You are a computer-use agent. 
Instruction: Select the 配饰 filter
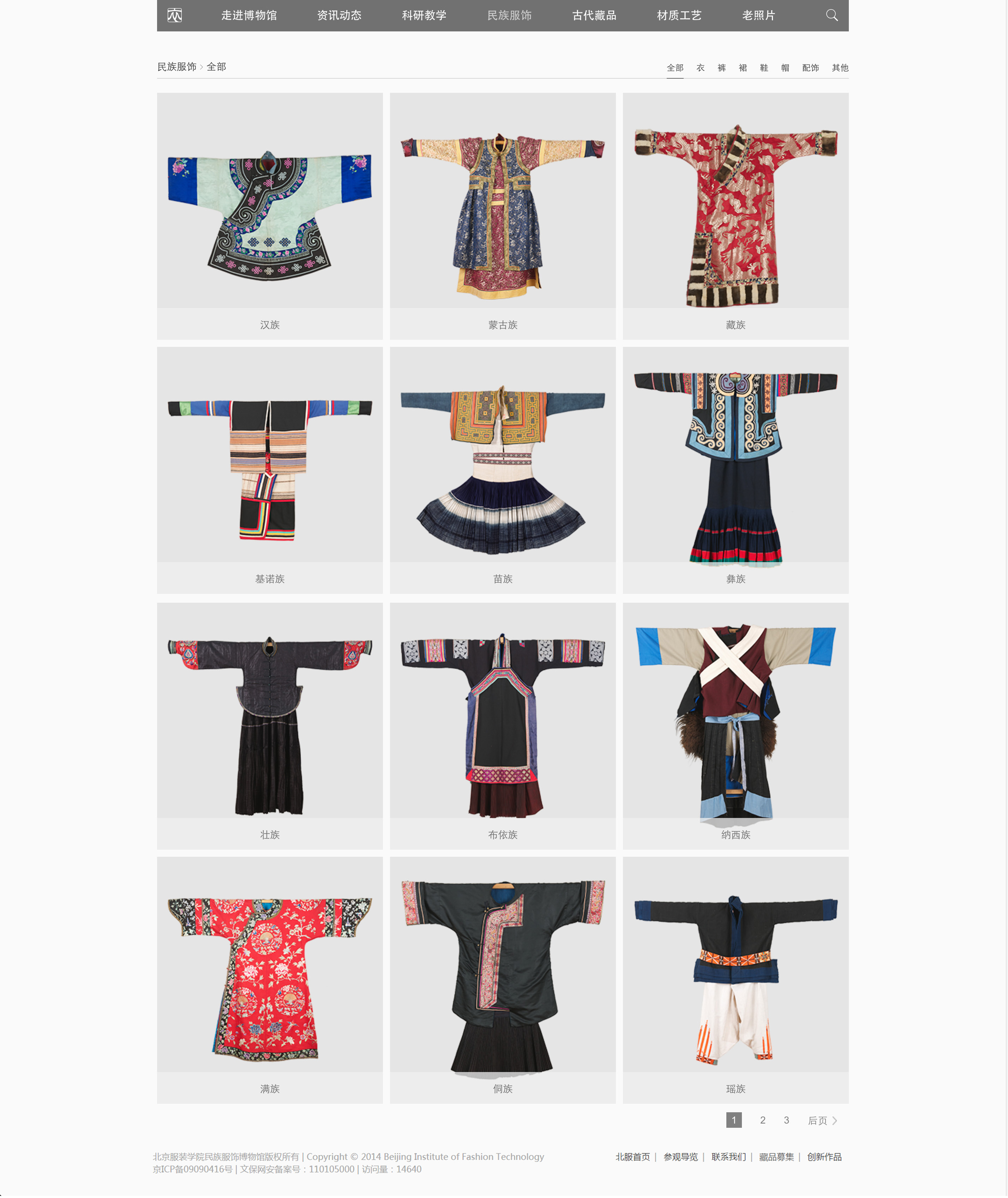(810, 67)
